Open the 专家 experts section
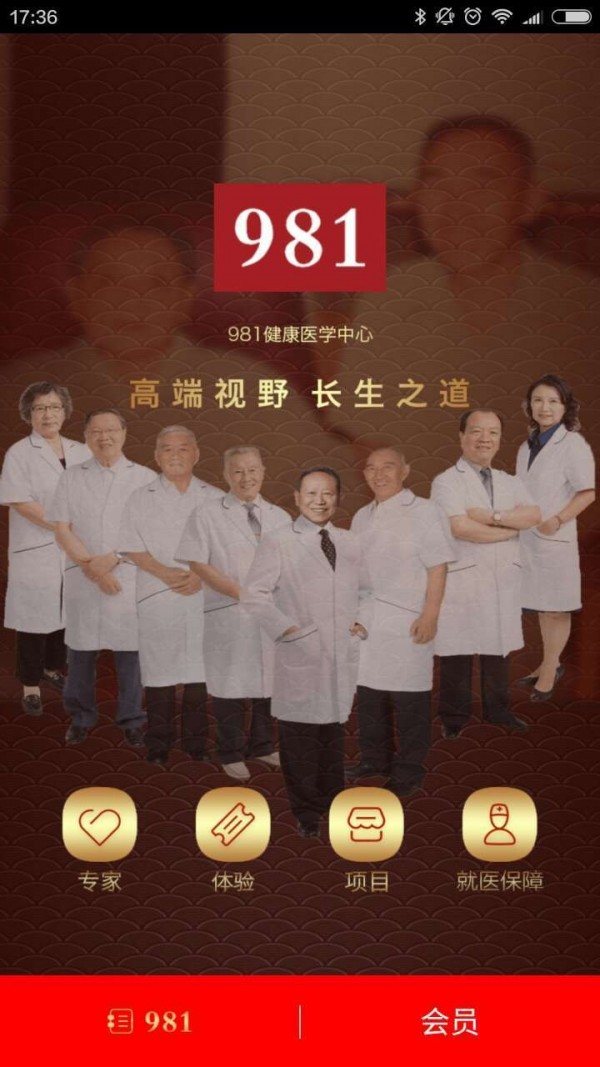 pyautogui.click(x=99, y=825)
